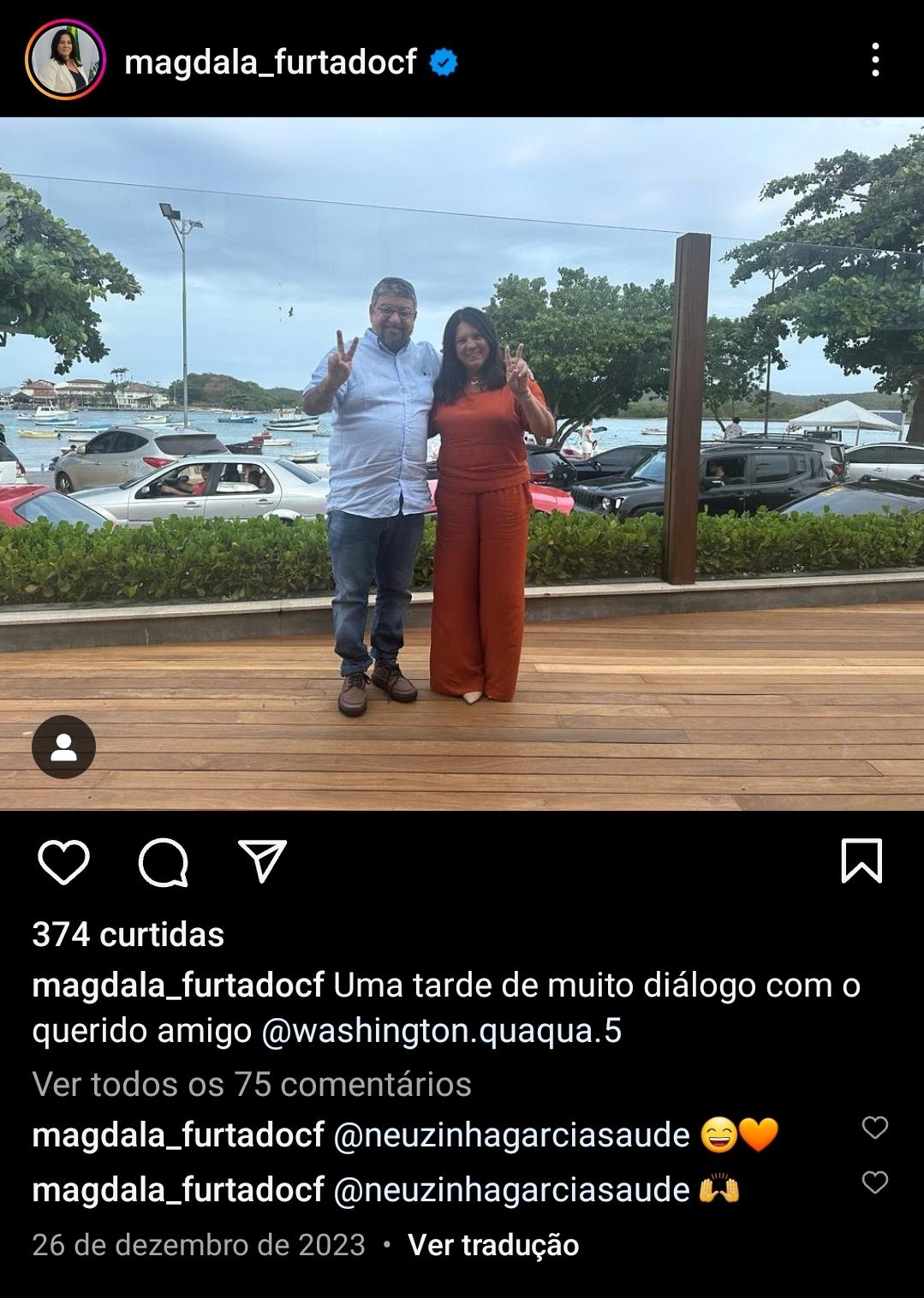Screen dimensions: 924x1298
Task: Show tagged people in the photo
Action: [x=63, y=747]
